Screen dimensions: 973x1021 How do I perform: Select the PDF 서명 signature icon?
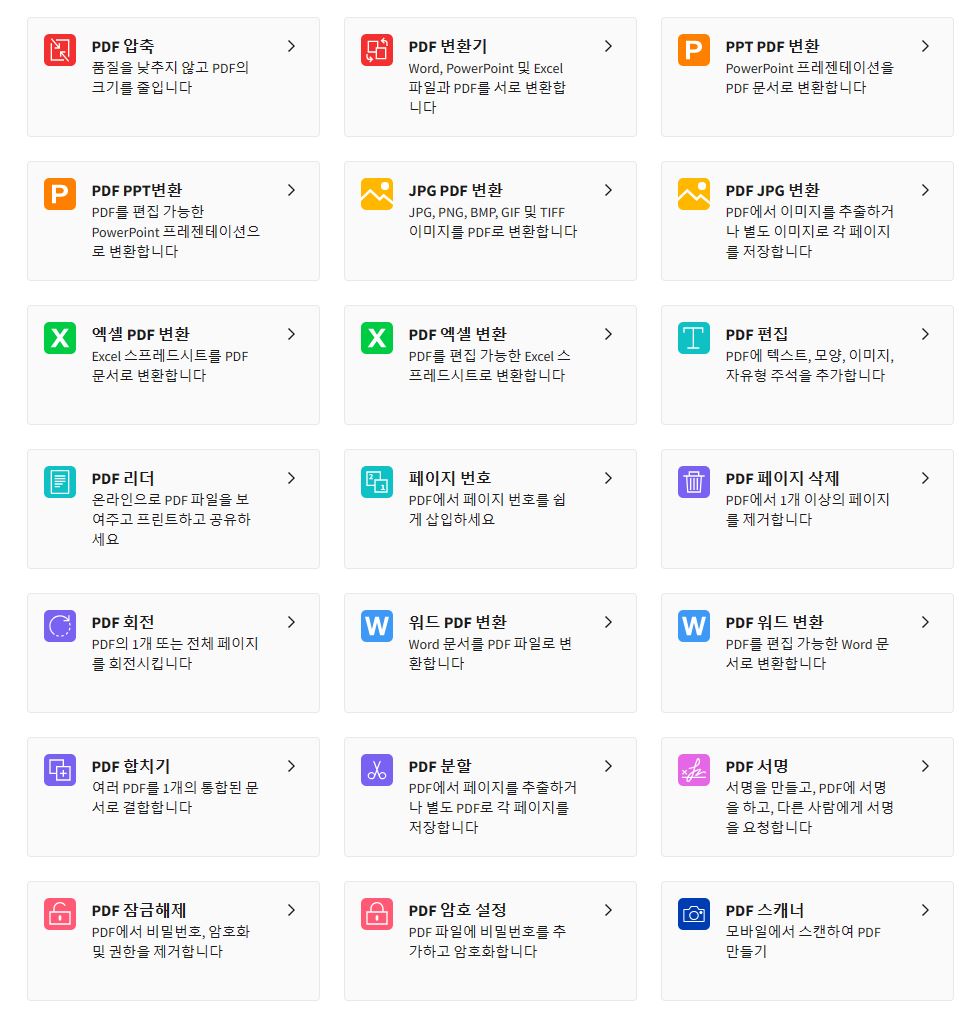click(x=691, y=766)
